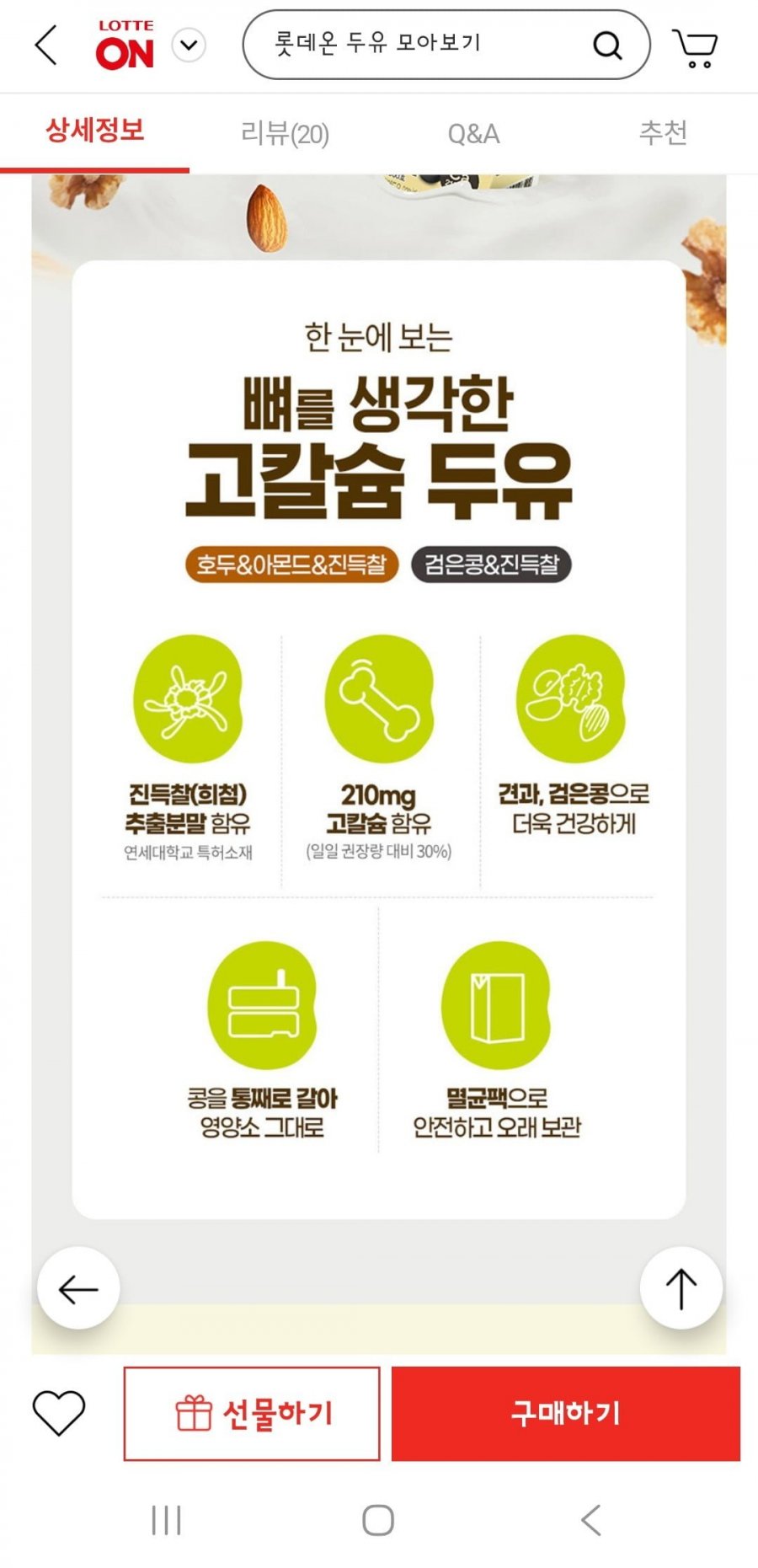This screenshot has height=1568, width=758.
Task: Tap the floating left-arrow back button
Action: click(x=78, y=1288)
